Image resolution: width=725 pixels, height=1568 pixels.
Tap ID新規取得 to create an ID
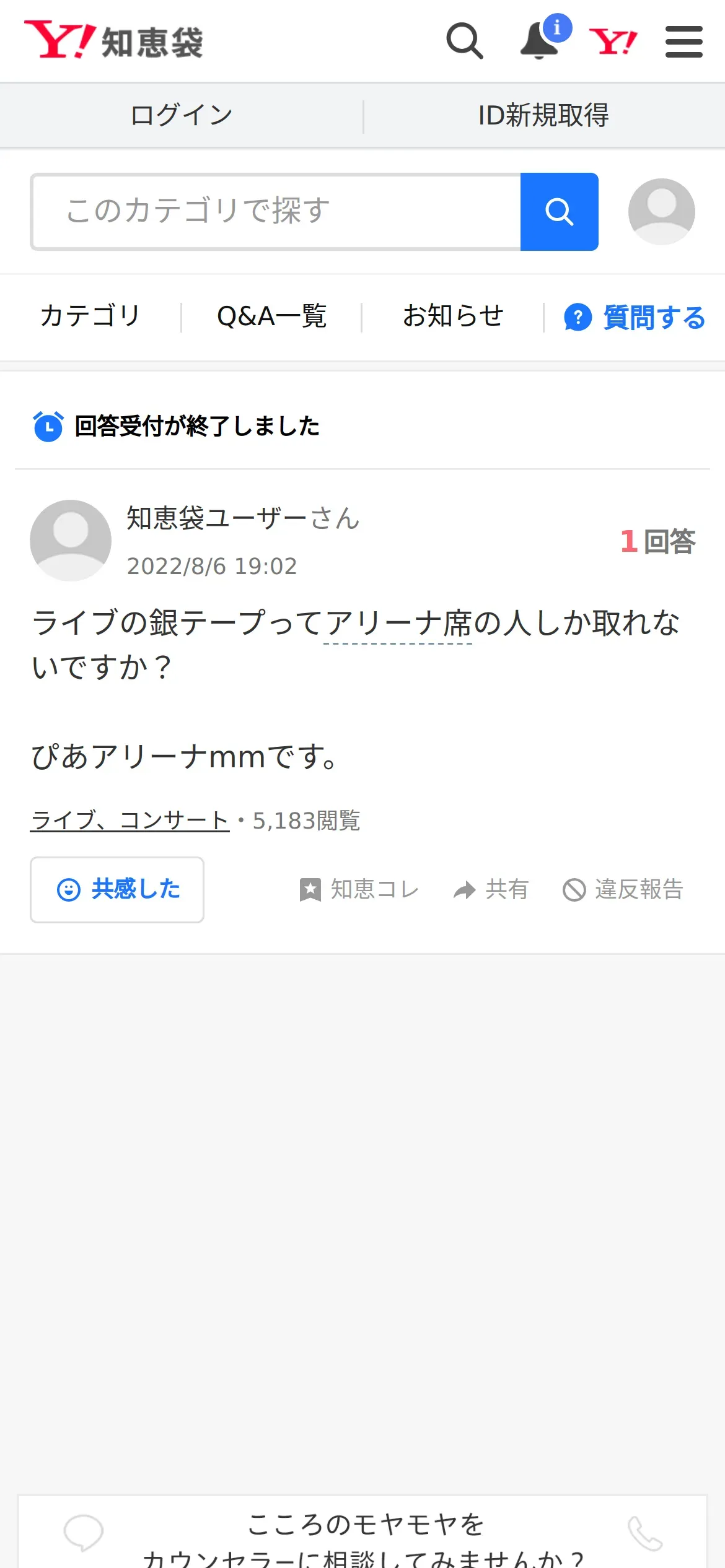tap(543, 115)
